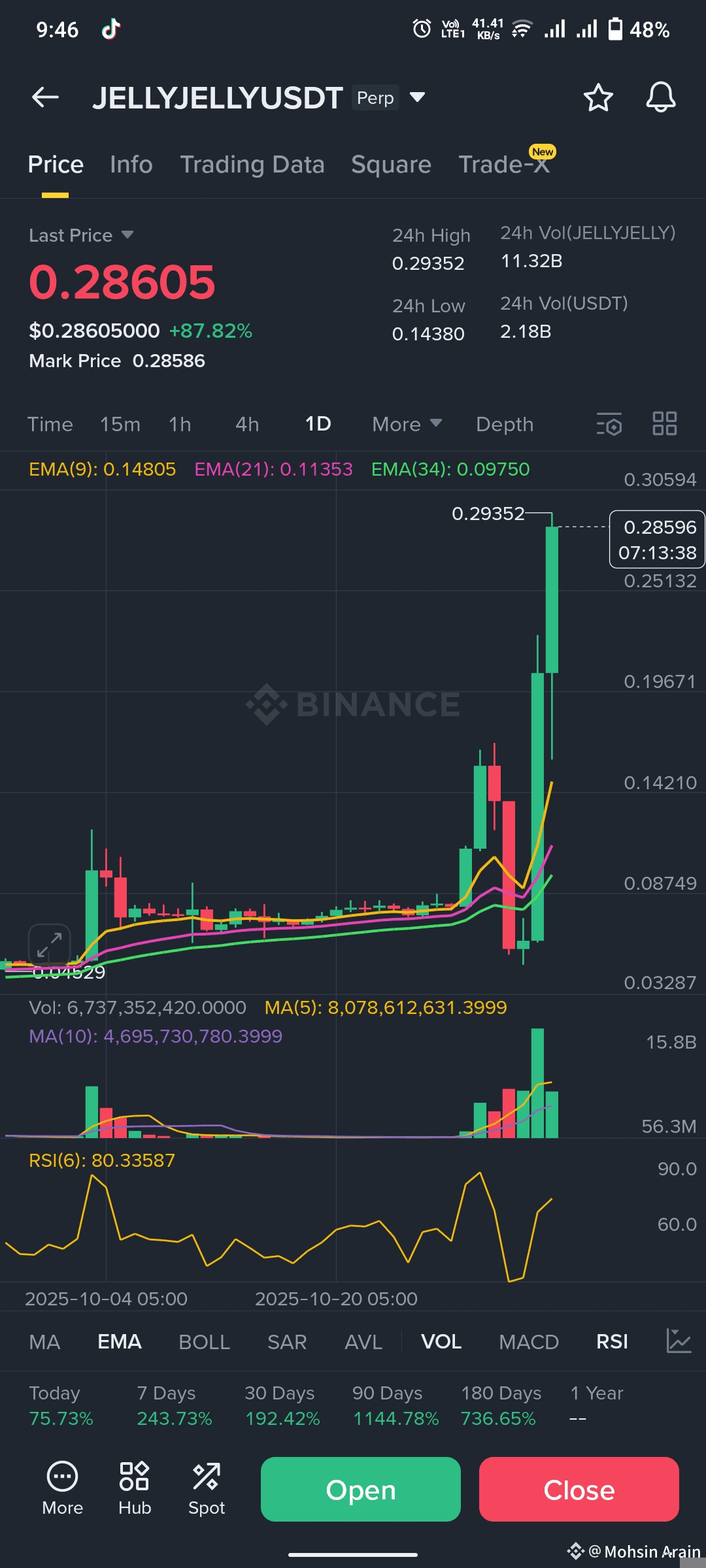The height and width of the screenshot is (1568, 706).
Task: Switch to the Info tab
Action: coord(131,165)
